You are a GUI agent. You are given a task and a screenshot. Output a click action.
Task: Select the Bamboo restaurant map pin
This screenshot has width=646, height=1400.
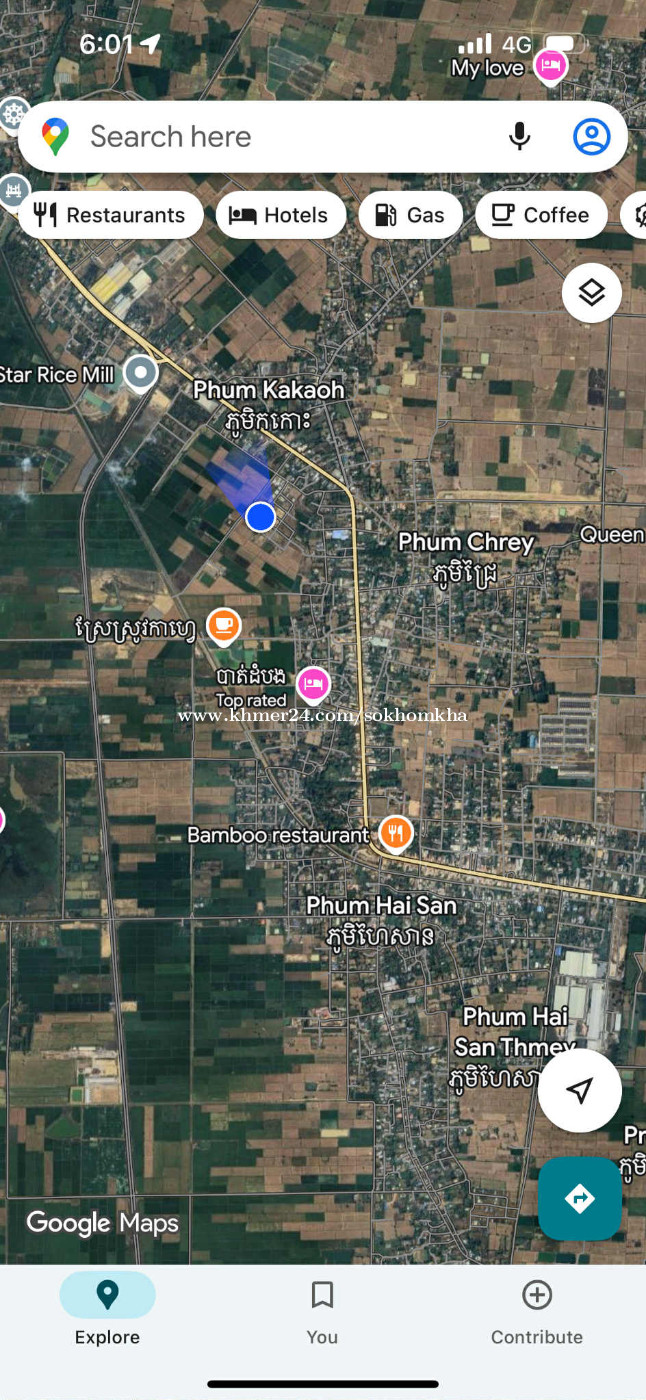tap(396, 833)
